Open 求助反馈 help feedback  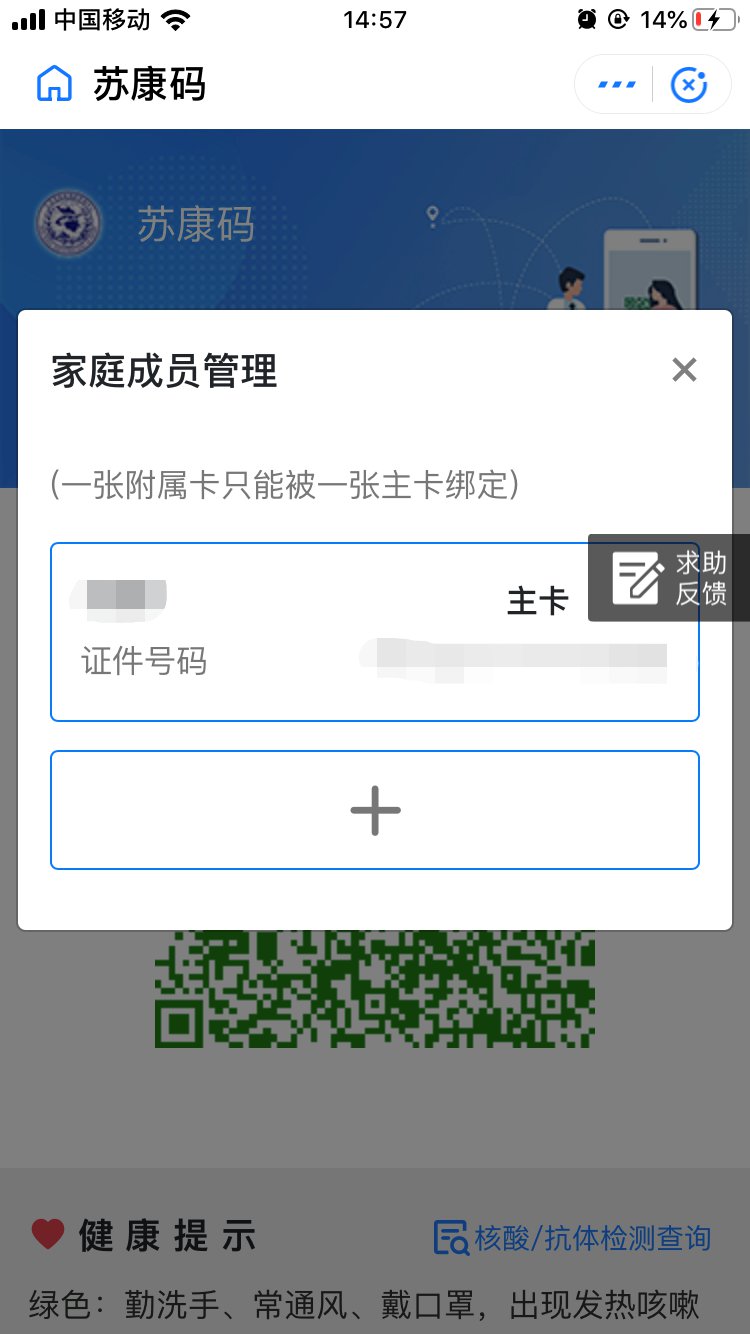point(669,578)
